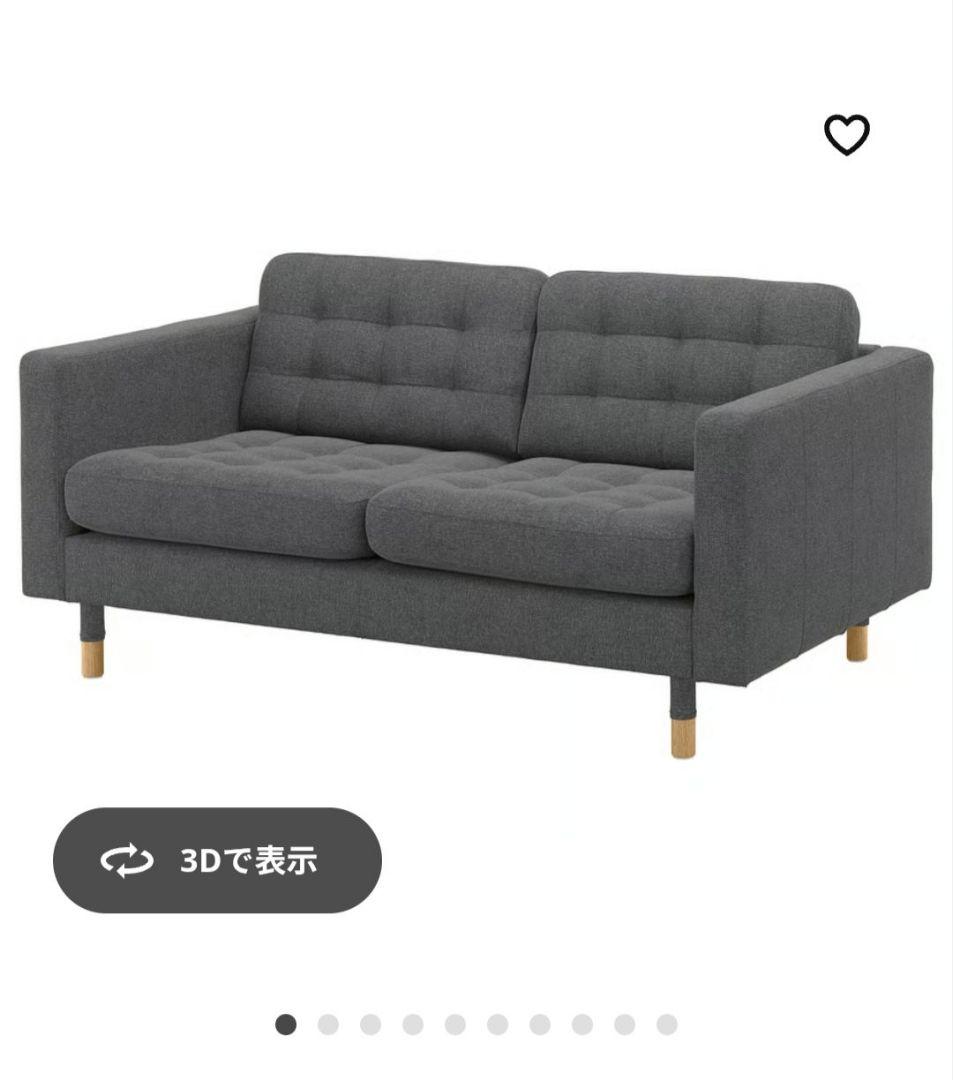Select the third carousel pagination dot

tap(370, 1022)
